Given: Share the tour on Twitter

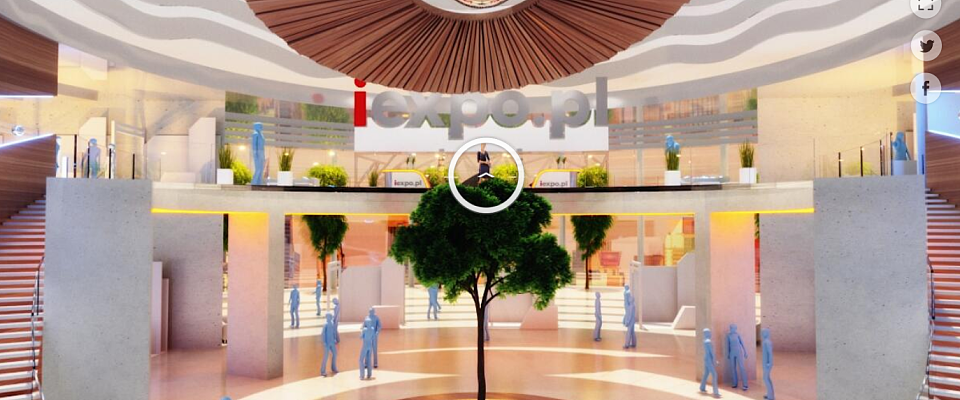Looking at the screenshot, I should coord(926,46).
